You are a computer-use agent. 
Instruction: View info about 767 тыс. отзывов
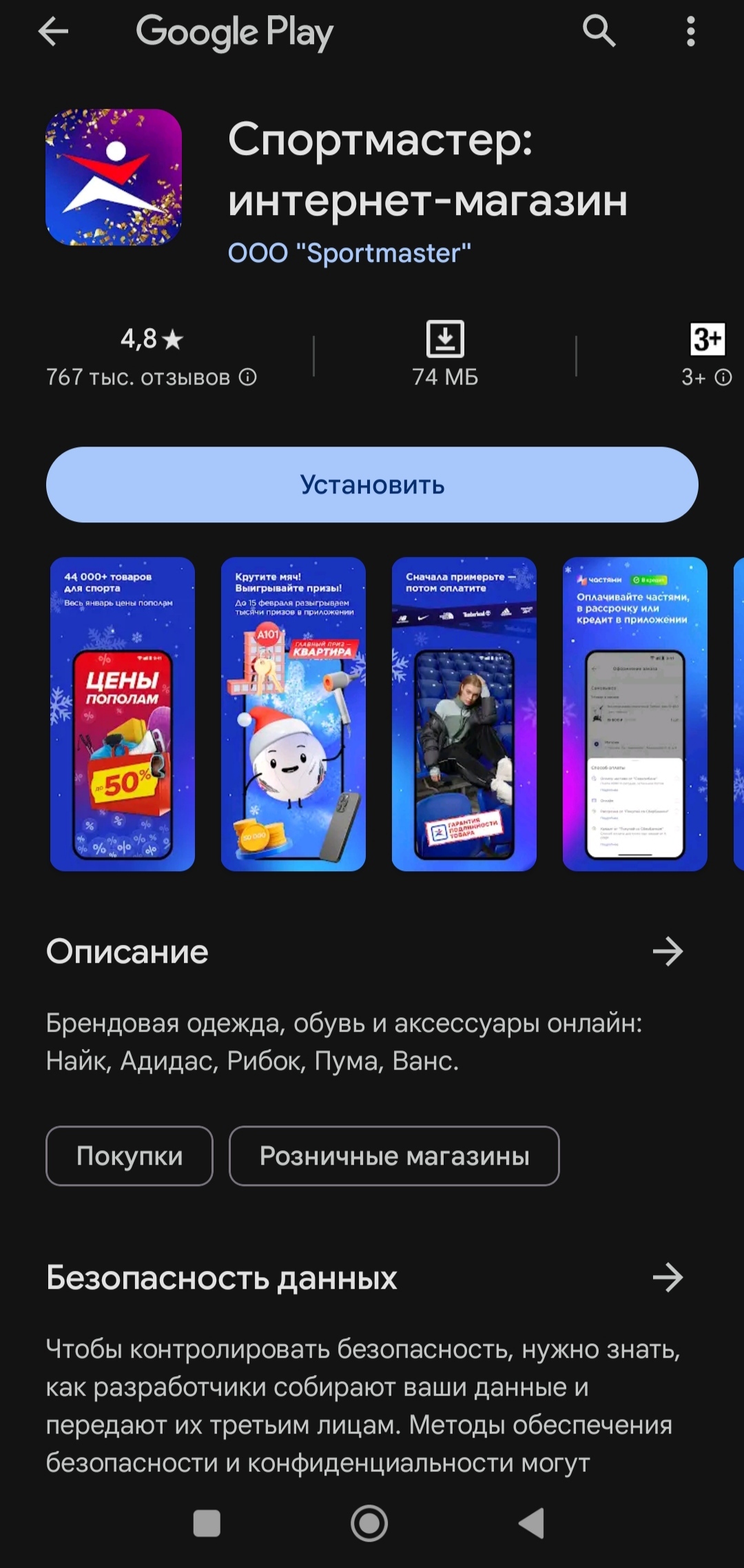[248, 377]
